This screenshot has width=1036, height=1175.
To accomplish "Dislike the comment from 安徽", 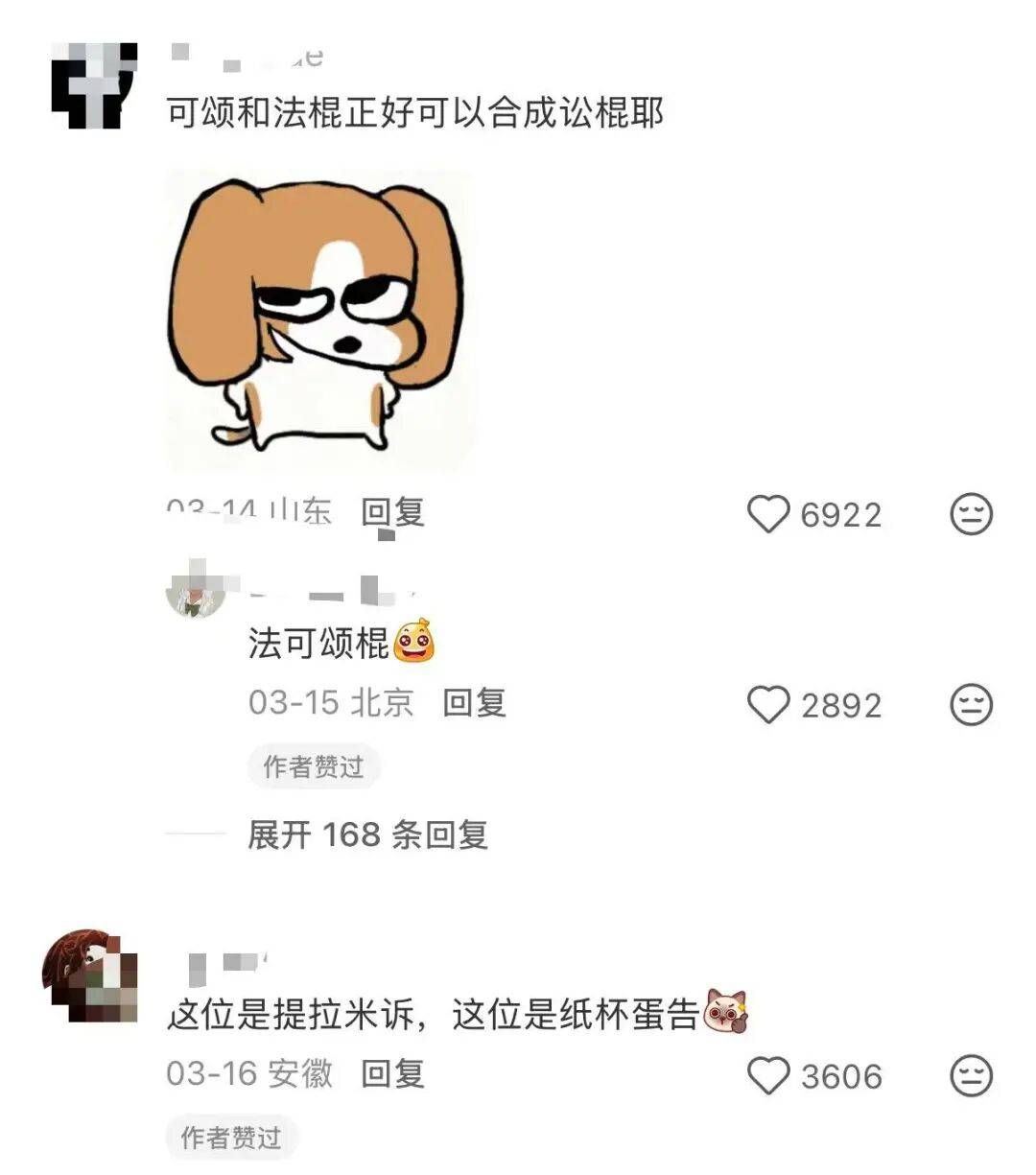I will 971,1075.
